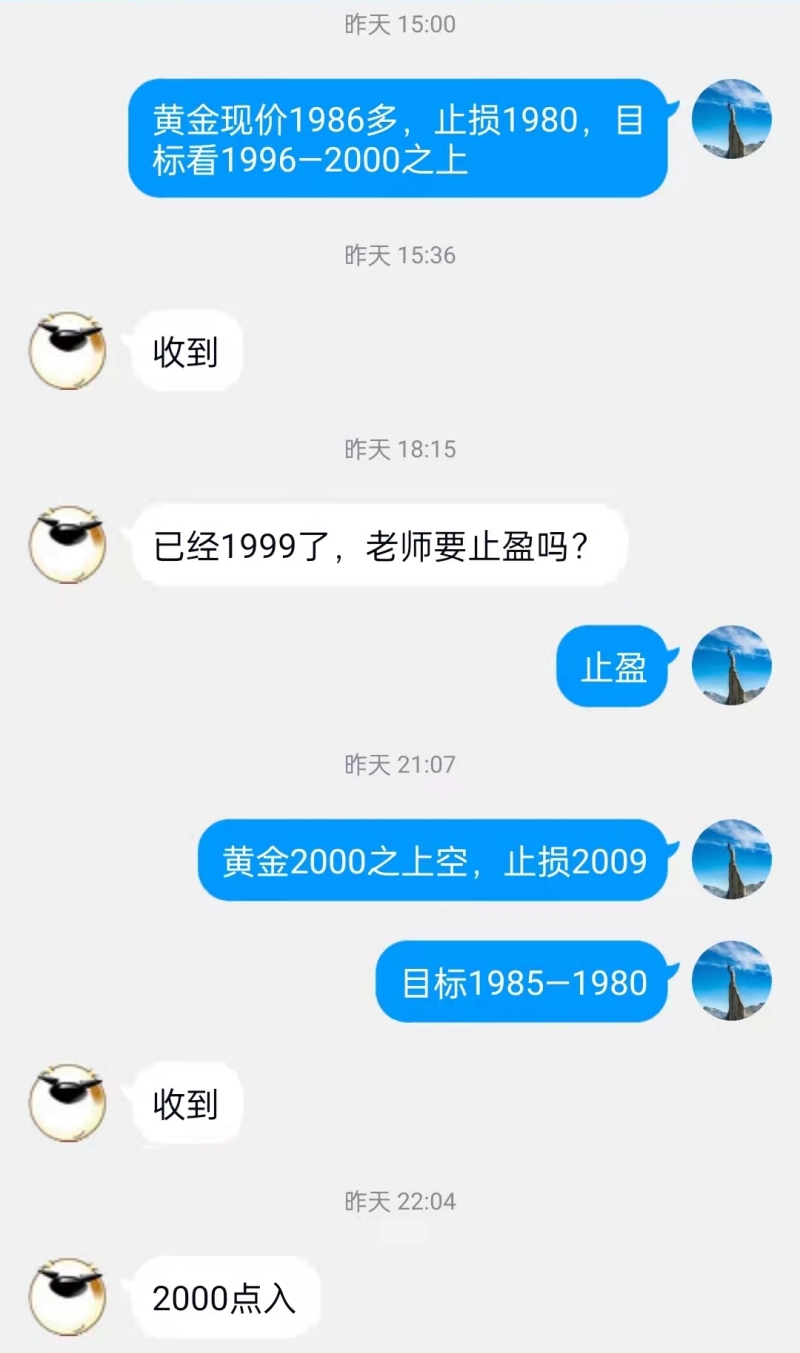Tap the profile avatar beside the 止盈 reply

[x=731, y=666]
